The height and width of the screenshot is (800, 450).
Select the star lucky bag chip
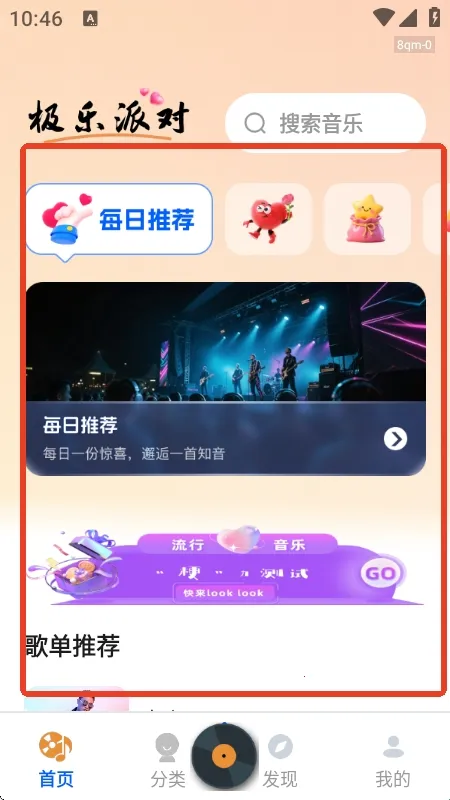pyautogui.click(x=367, y=219)
